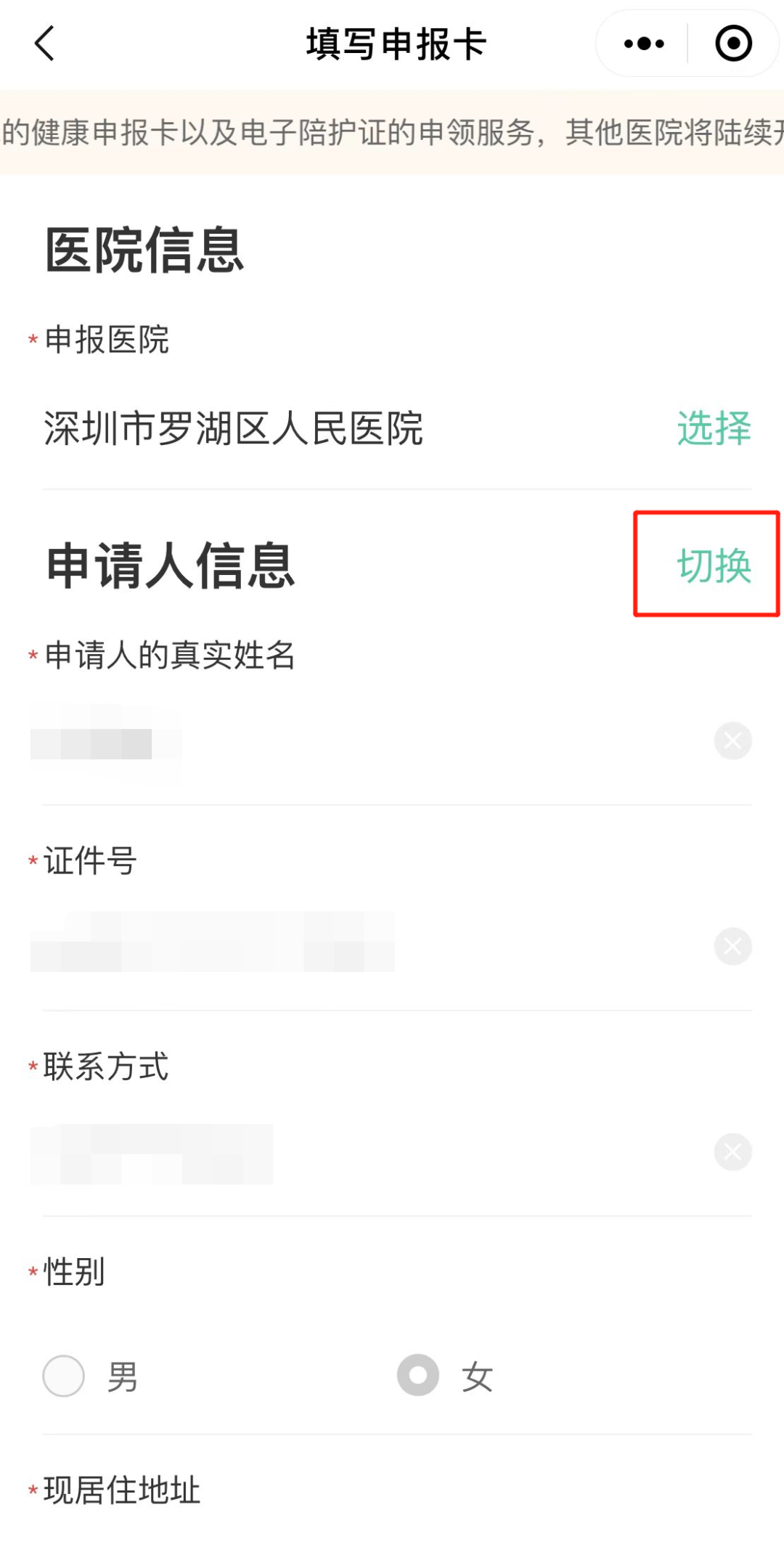Go back using the top-left arrow
The height and width of the screenshot is (1547, 784).
click(x=45, y=44)
